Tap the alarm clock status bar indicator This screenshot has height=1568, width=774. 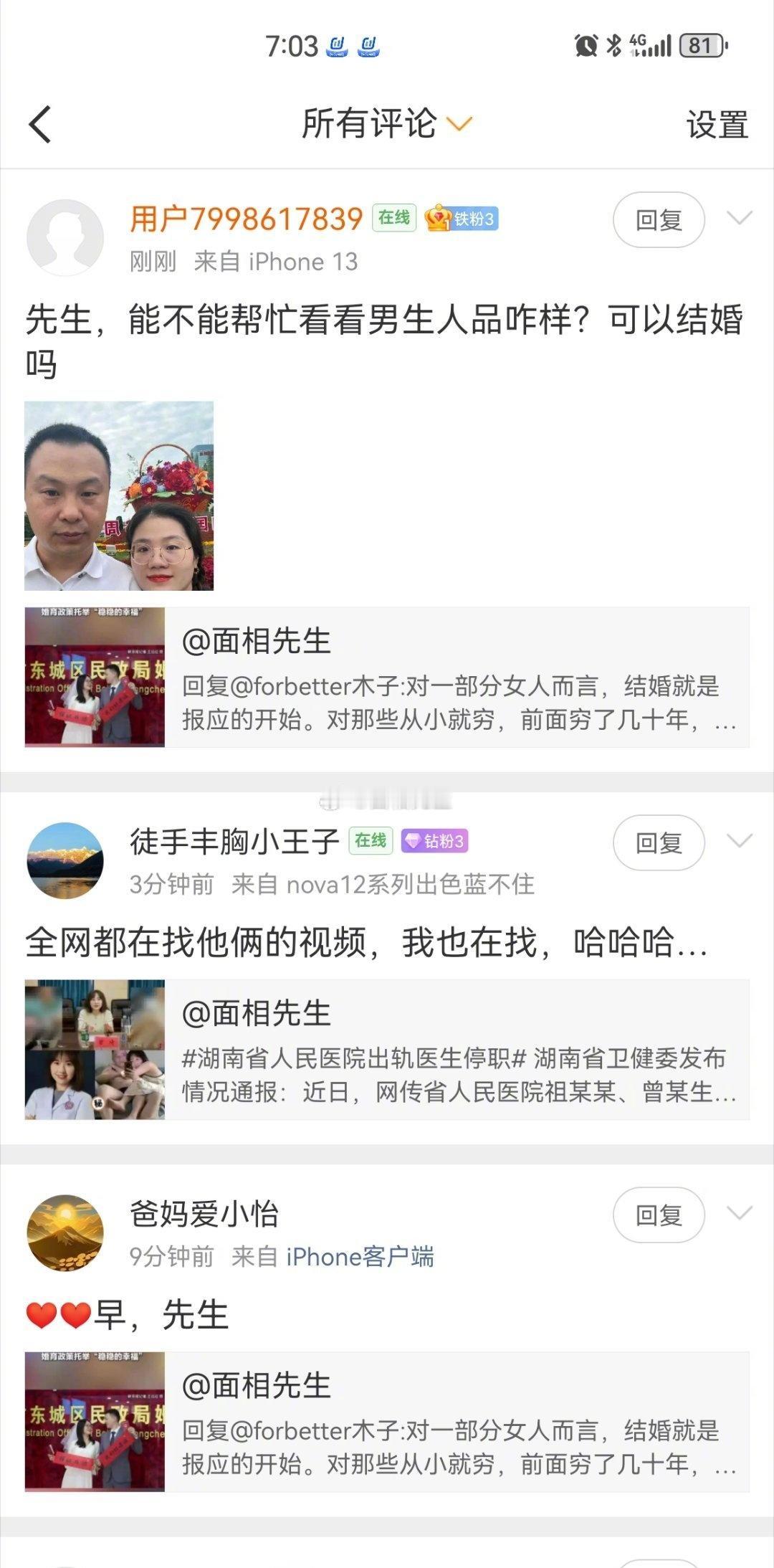pos(585,44)
